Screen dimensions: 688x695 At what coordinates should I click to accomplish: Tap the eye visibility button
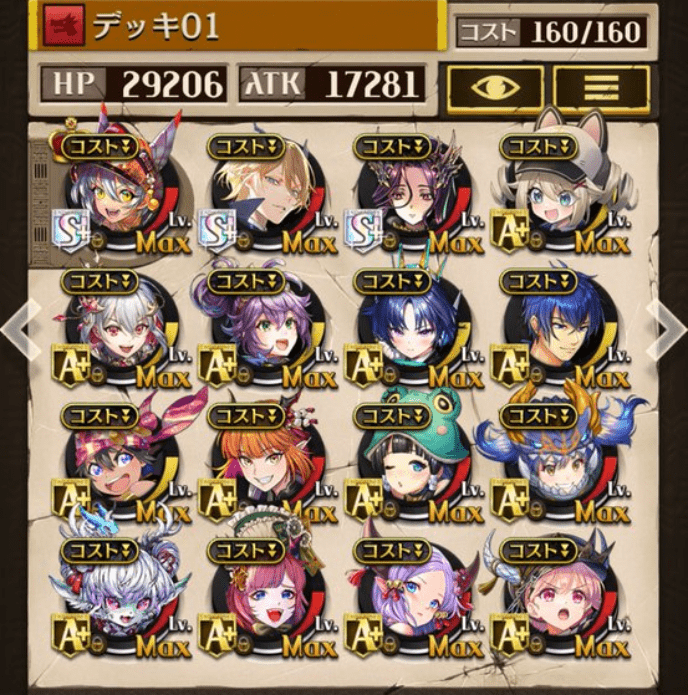(x=495, y=88)
